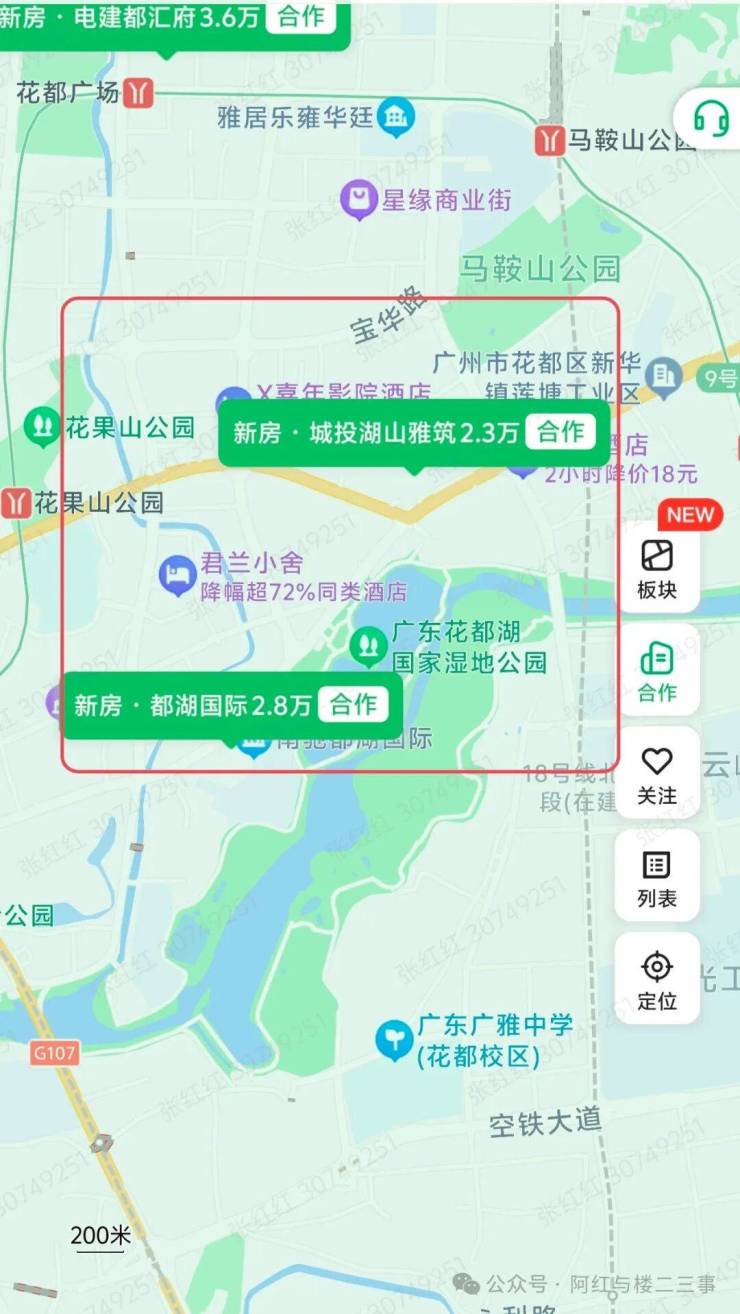
Task: Open the 板块 district view button
Action: [657, 569]
